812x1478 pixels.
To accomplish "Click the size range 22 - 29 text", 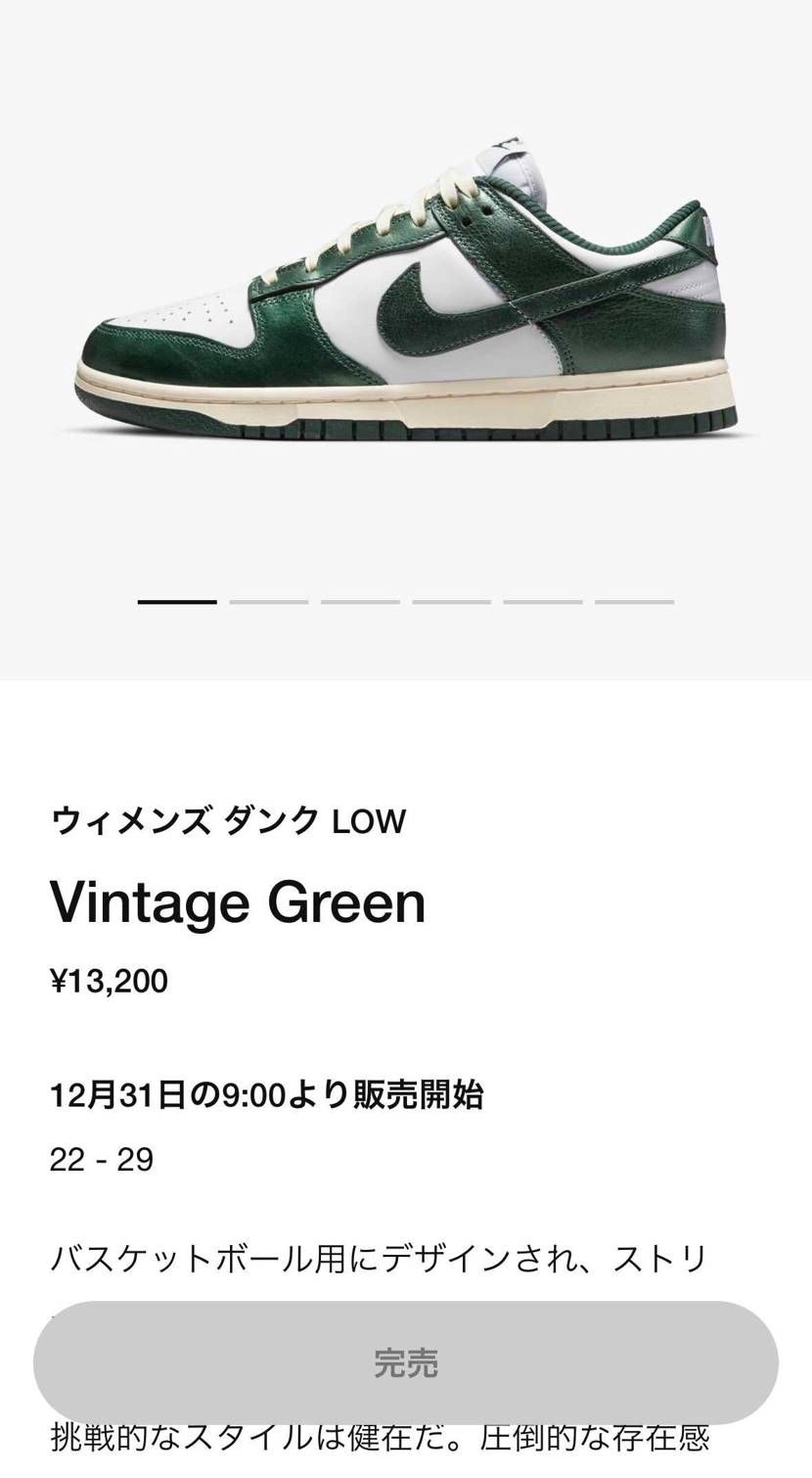I will 103,1159.
